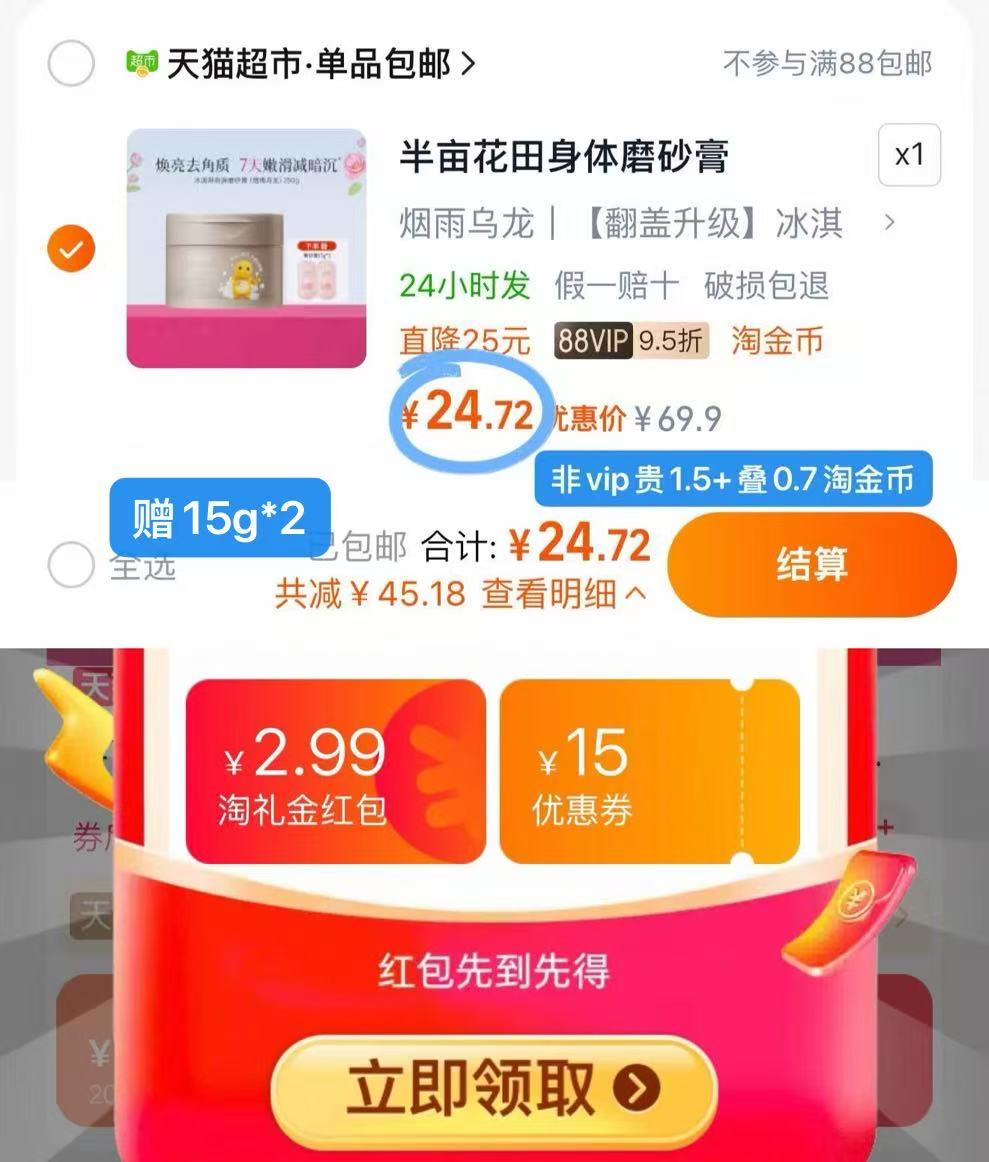Uncheck the selected product checkbox
The image size is (989, 1162).
[68, 250]
